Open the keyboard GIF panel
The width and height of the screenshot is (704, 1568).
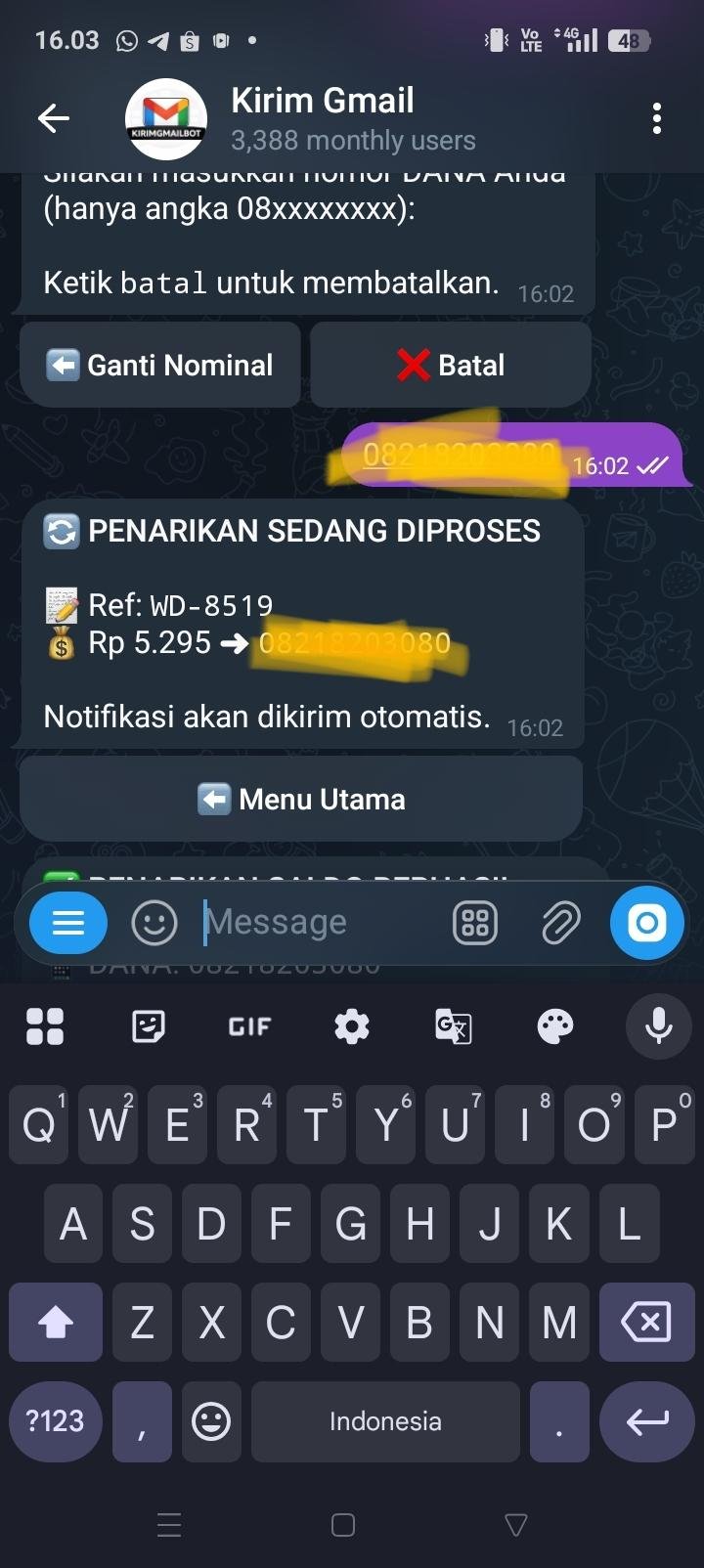point(249,1026)
